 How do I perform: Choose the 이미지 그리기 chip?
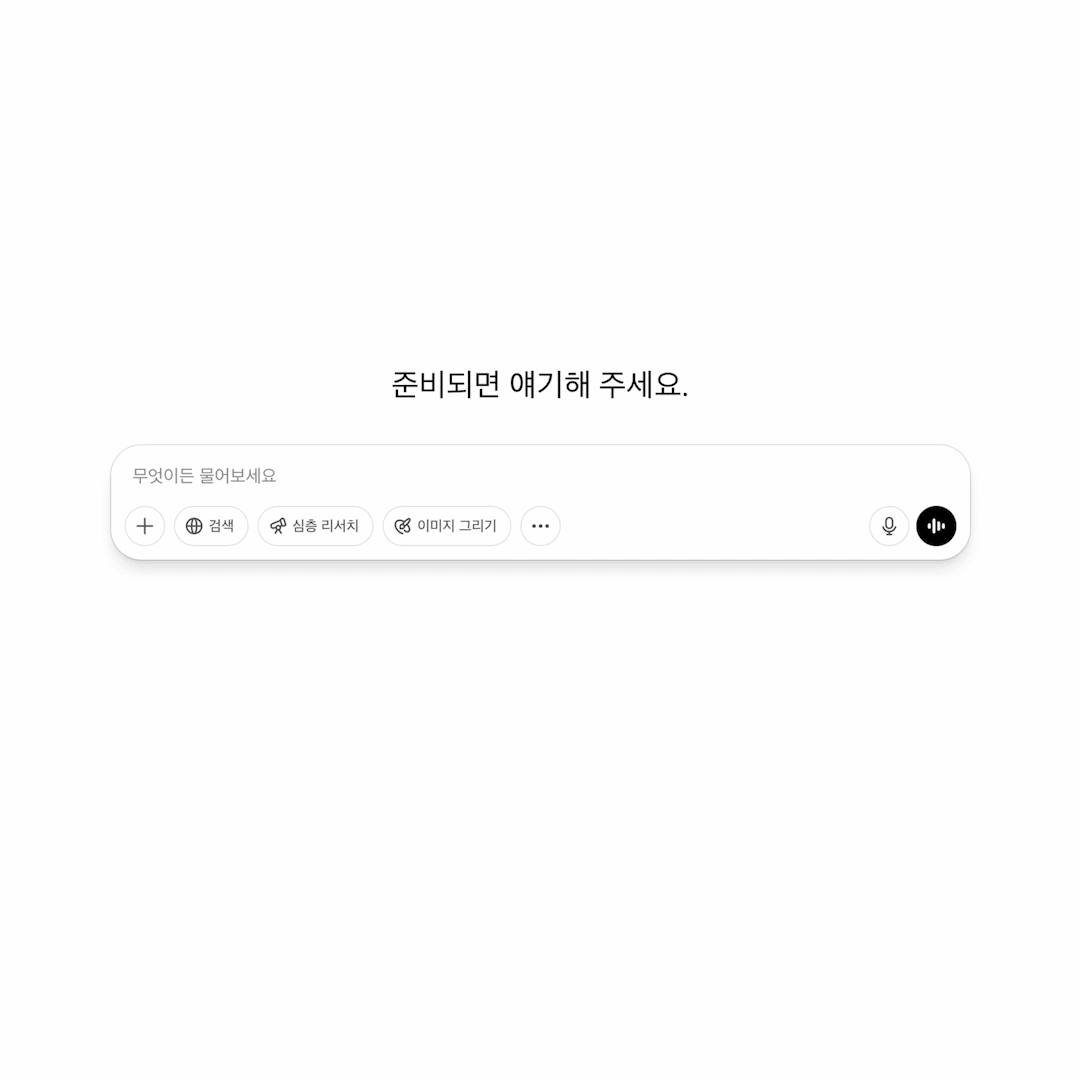point(447,526)
